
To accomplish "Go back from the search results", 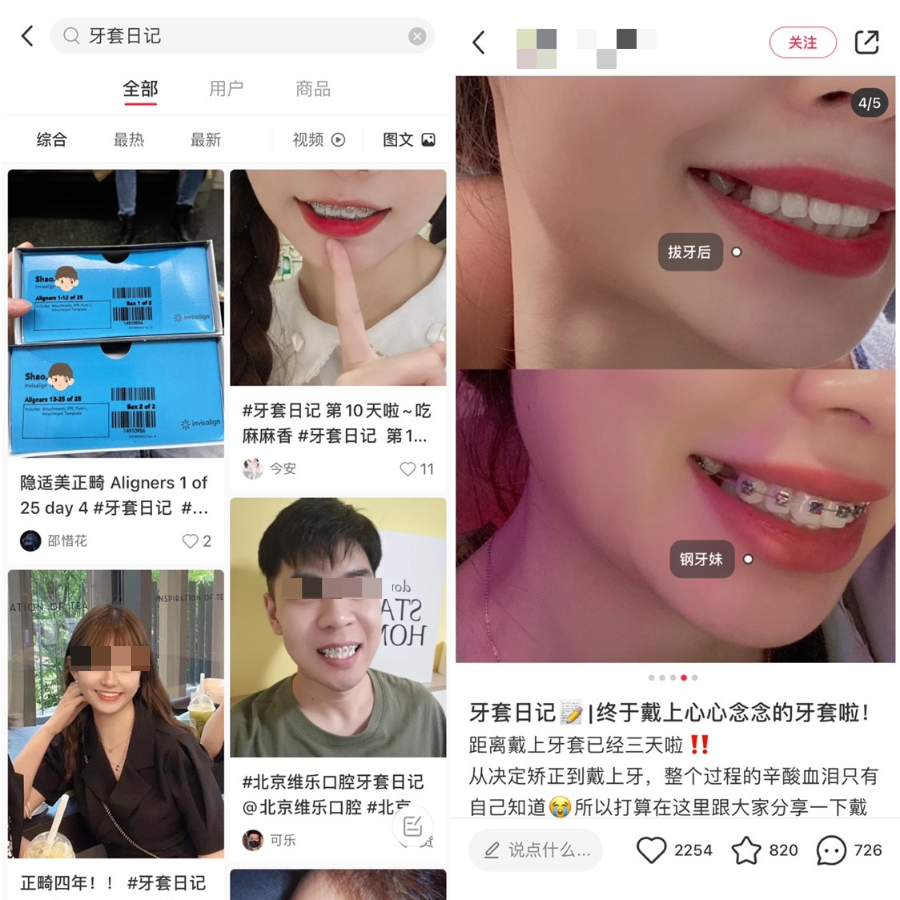I will [27, 36].
